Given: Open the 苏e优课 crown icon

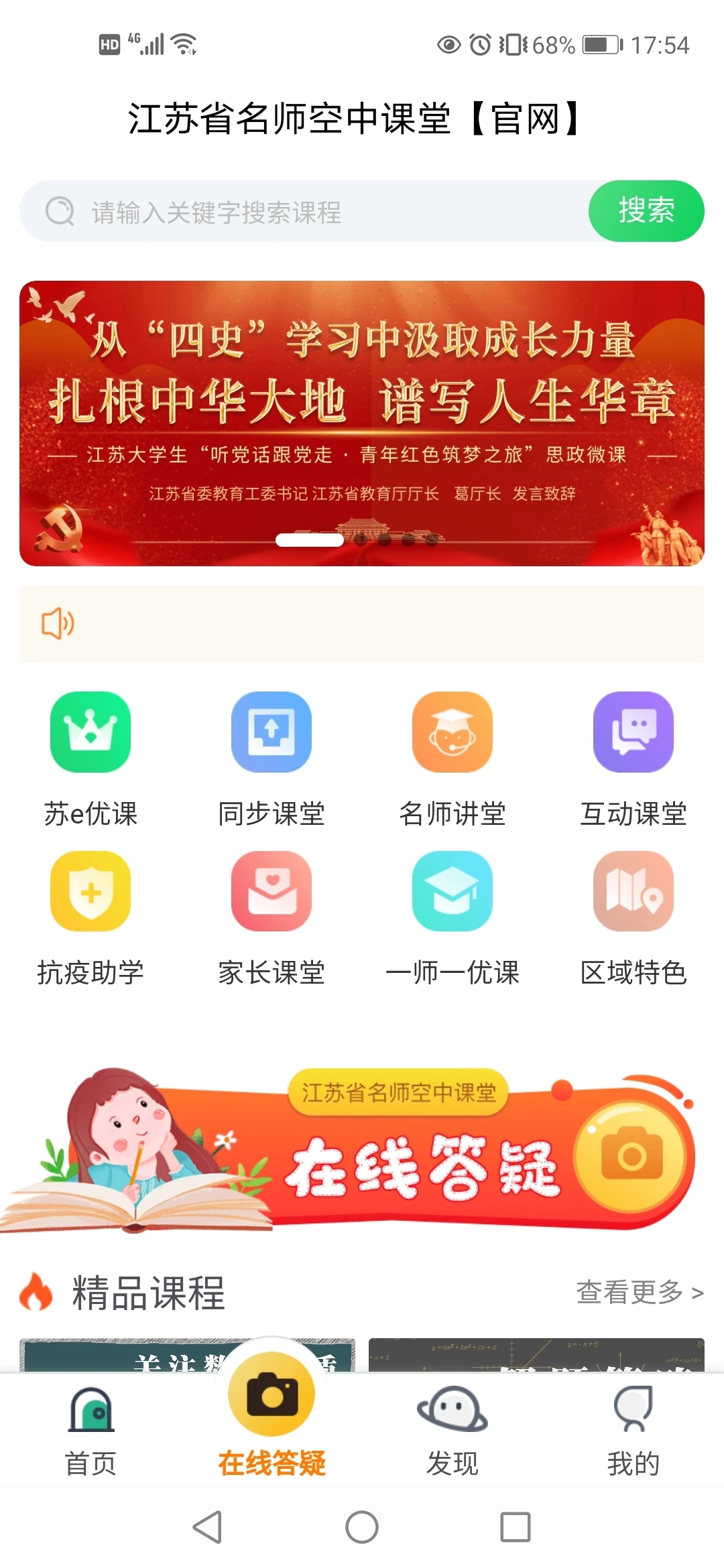Looking at the screenshot, I should [90, 732].
